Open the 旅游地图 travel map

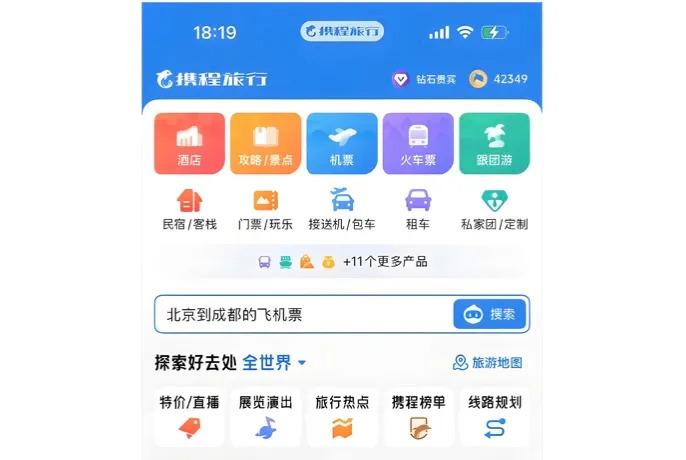[x=487, y=363]
